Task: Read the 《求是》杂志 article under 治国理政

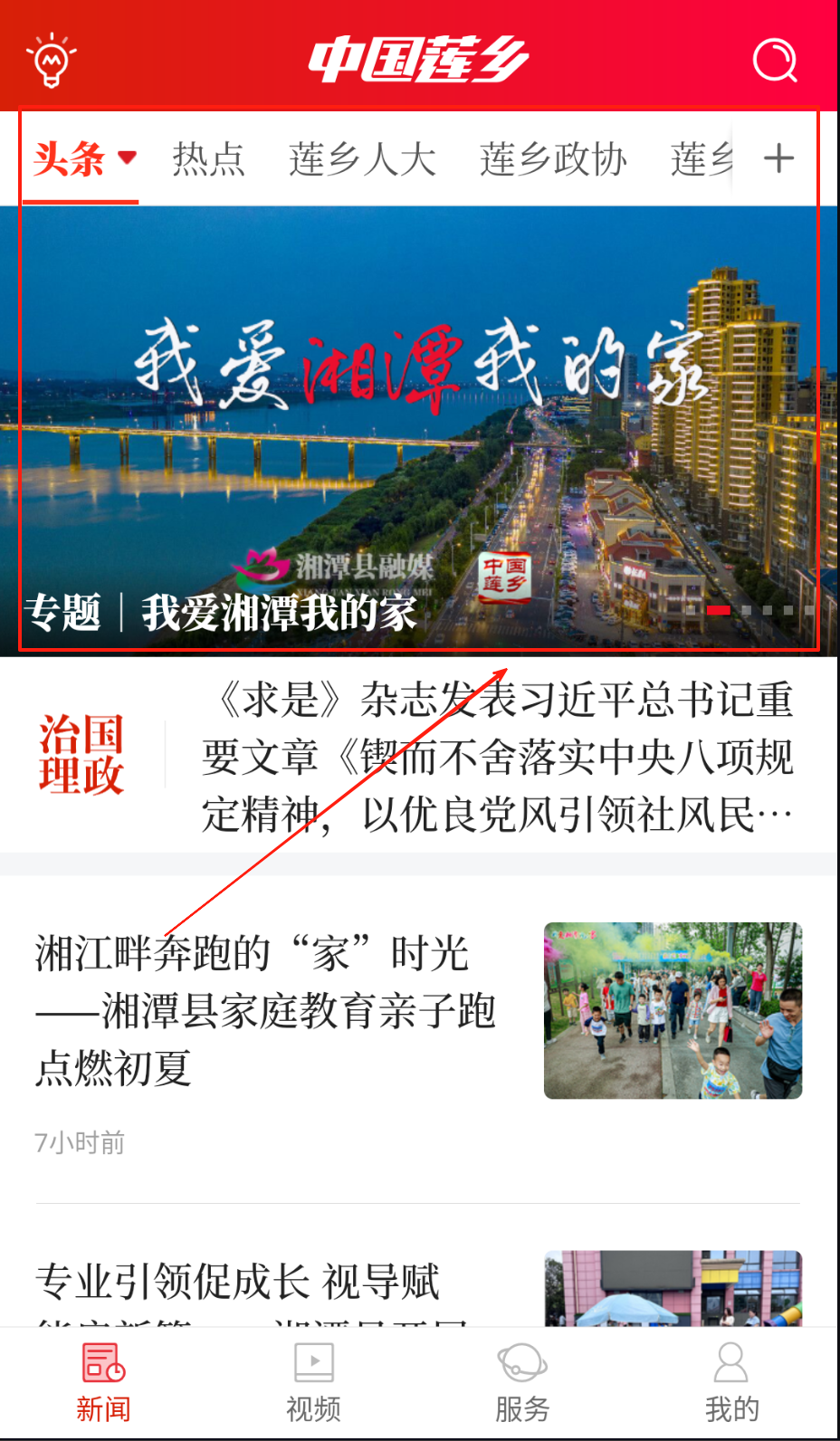Action: pyautogui.click(x=496, y=757)
